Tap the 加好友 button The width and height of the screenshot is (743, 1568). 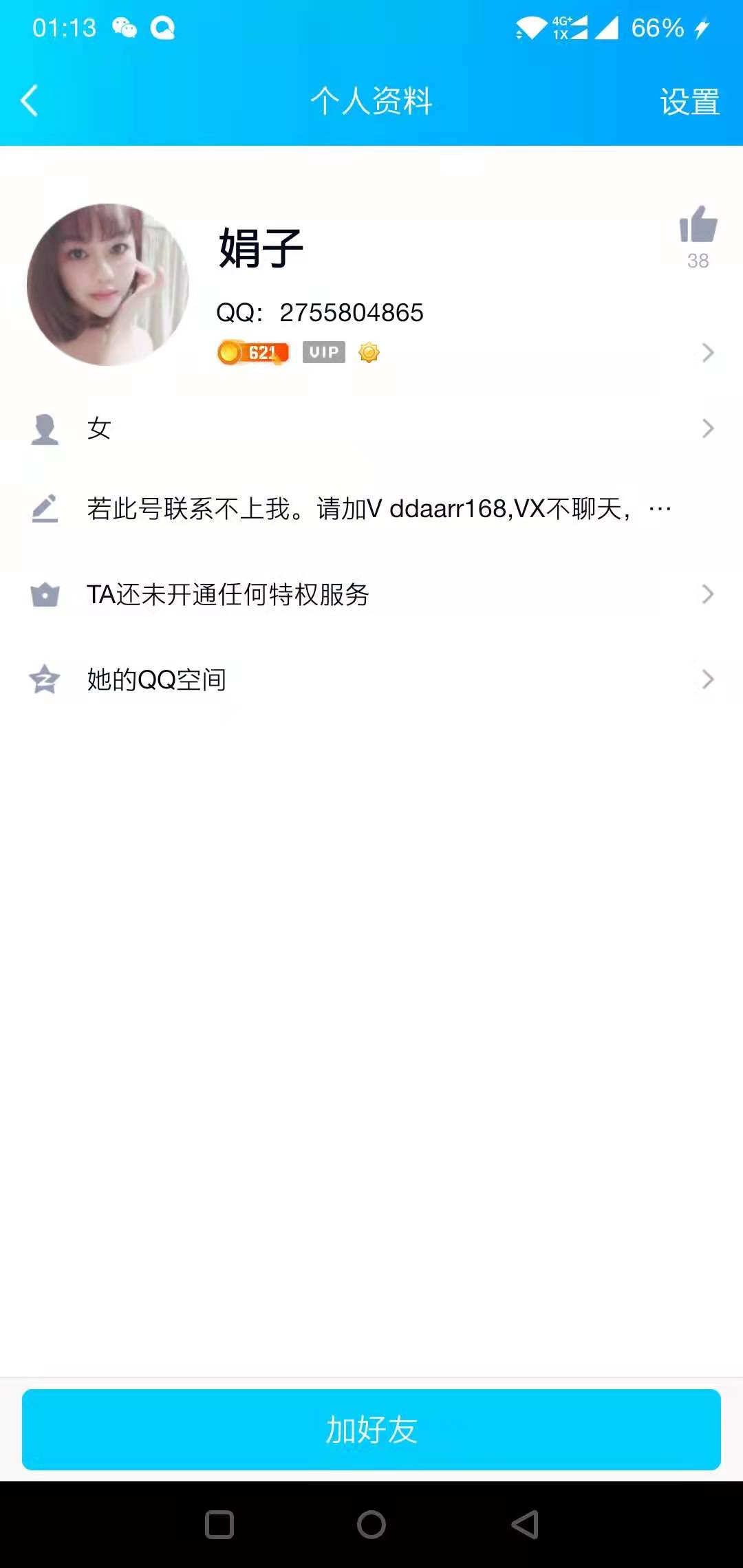click(371, 1430)
